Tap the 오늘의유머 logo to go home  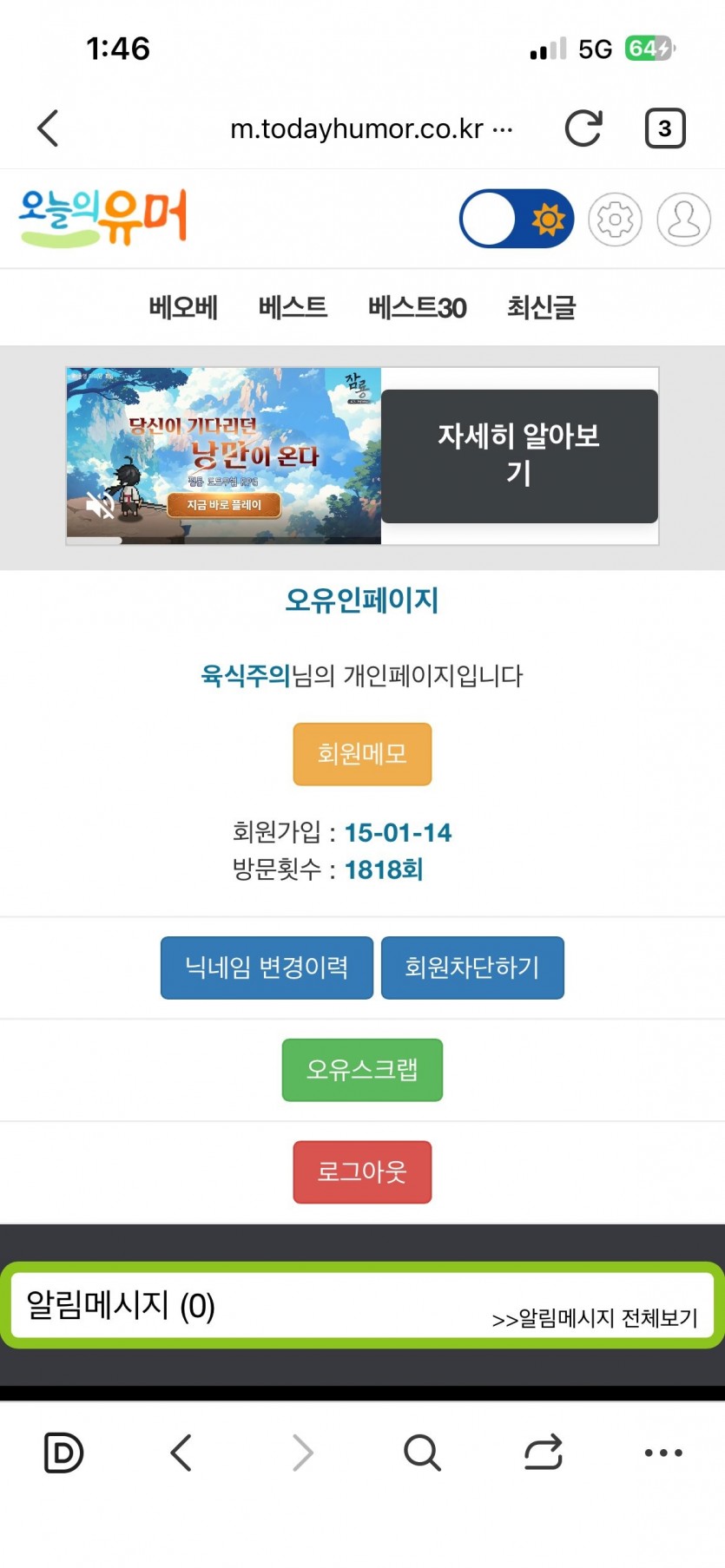[103, 218]
